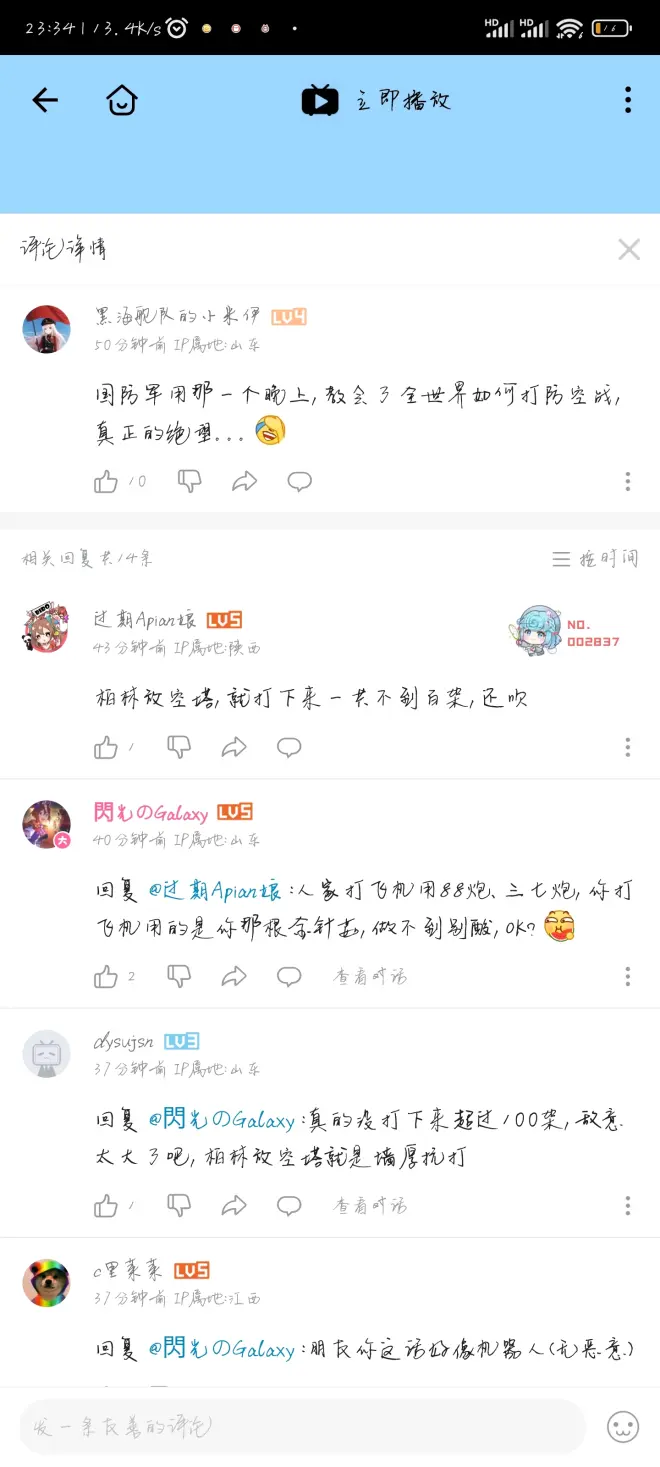Open the home icon in the top bar
The image size is (660, 1467).
[121, 100]
